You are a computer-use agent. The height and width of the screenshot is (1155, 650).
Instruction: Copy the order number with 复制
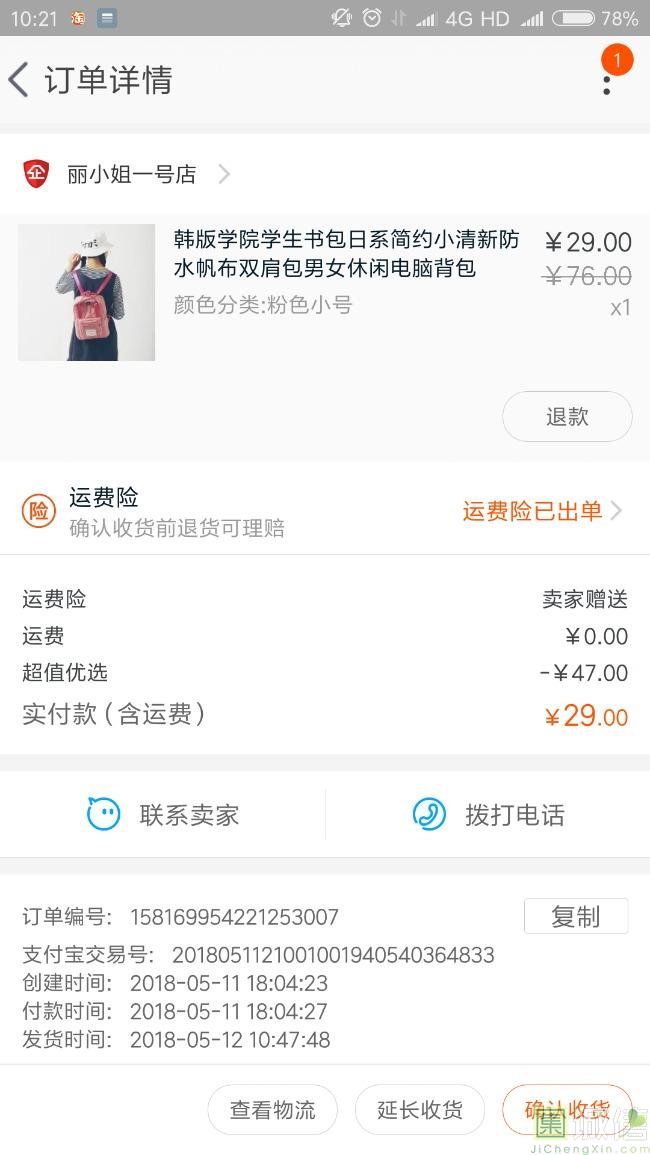coord(576,916)
